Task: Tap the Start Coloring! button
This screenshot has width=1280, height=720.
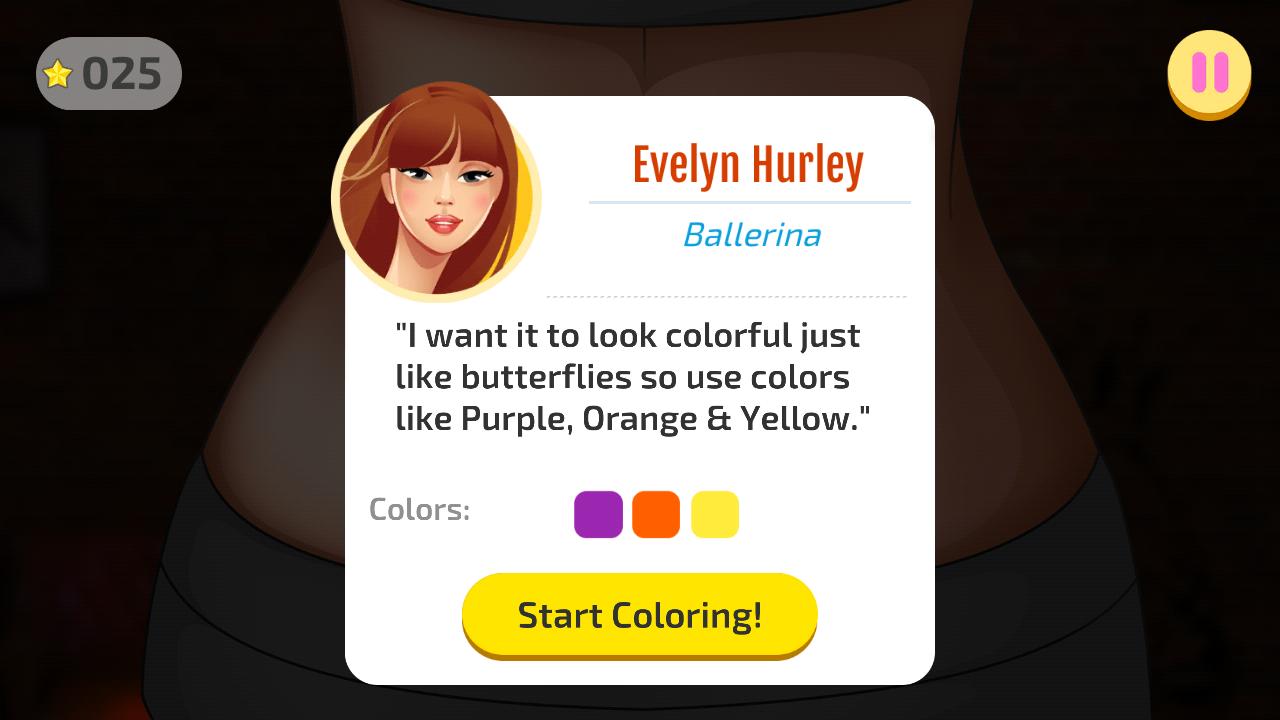Action: [x=639, y=614]
